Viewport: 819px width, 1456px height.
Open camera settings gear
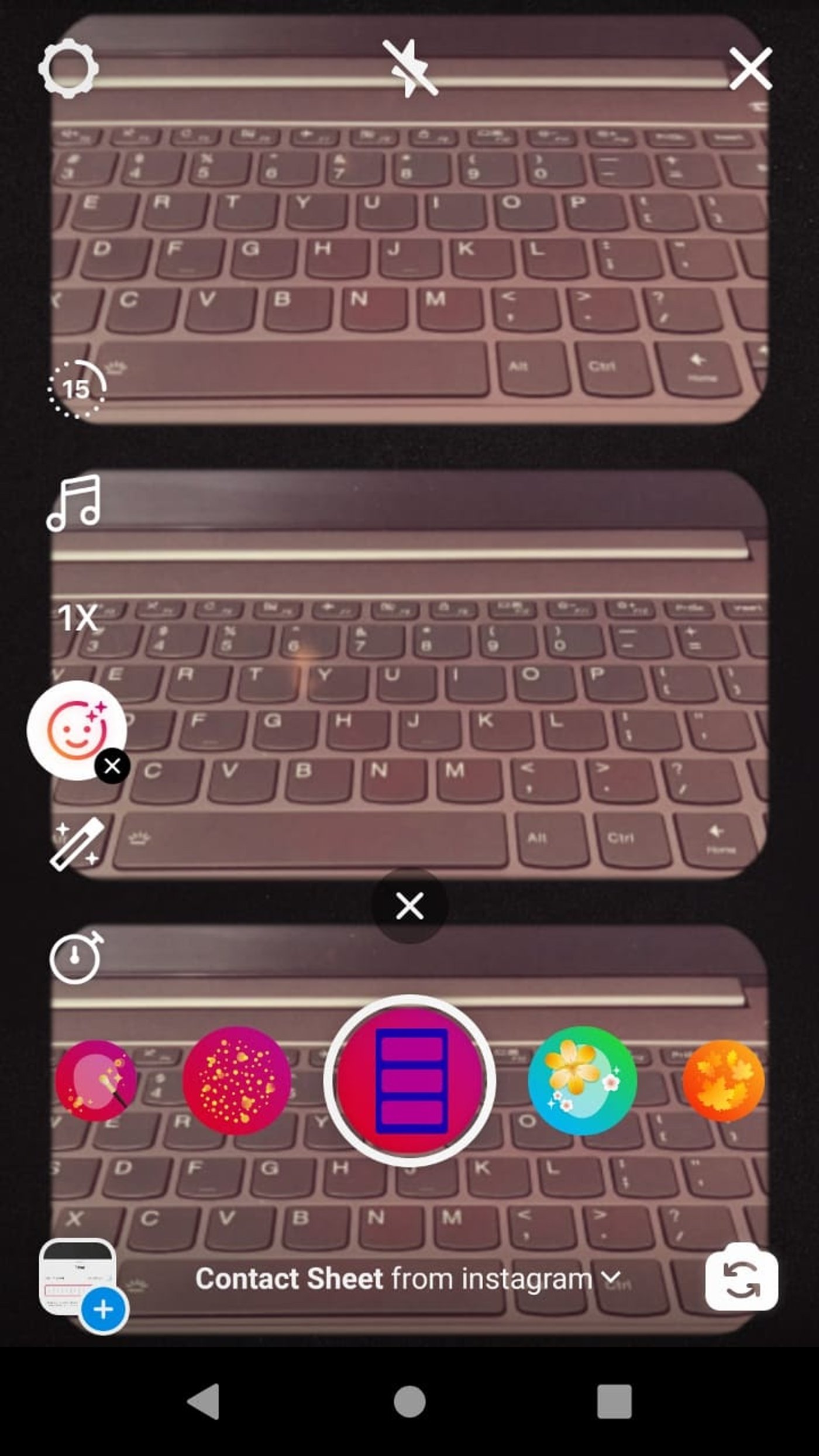point(68,68)
